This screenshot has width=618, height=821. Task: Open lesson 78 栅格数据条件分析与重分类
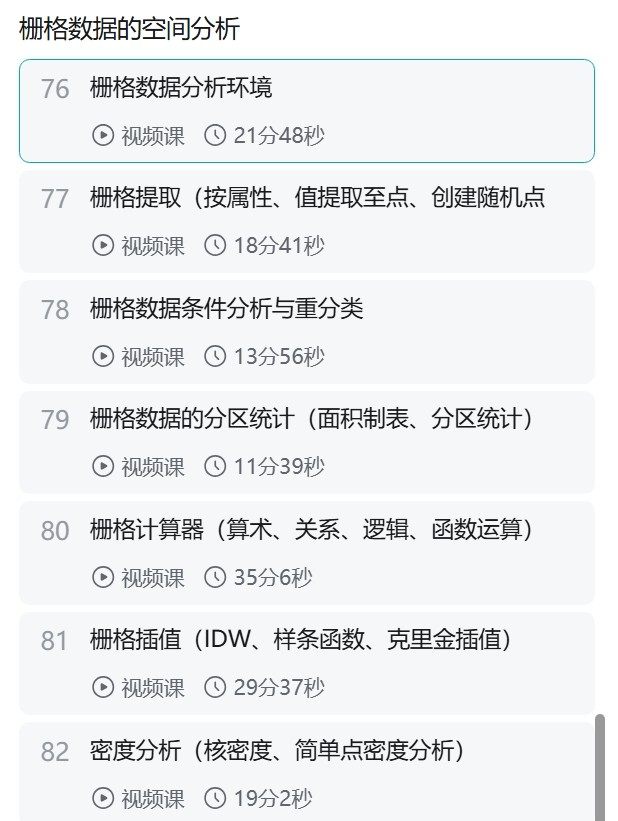(x=226, y=309)
